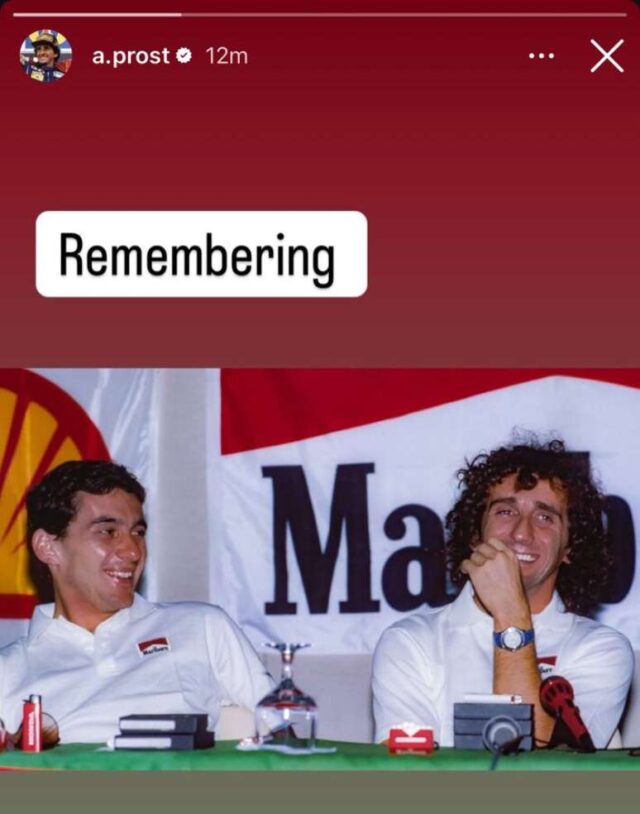The height and width of the screenshot is (814, 640).
Task: Close the story viewer
Action: point(607,56)
